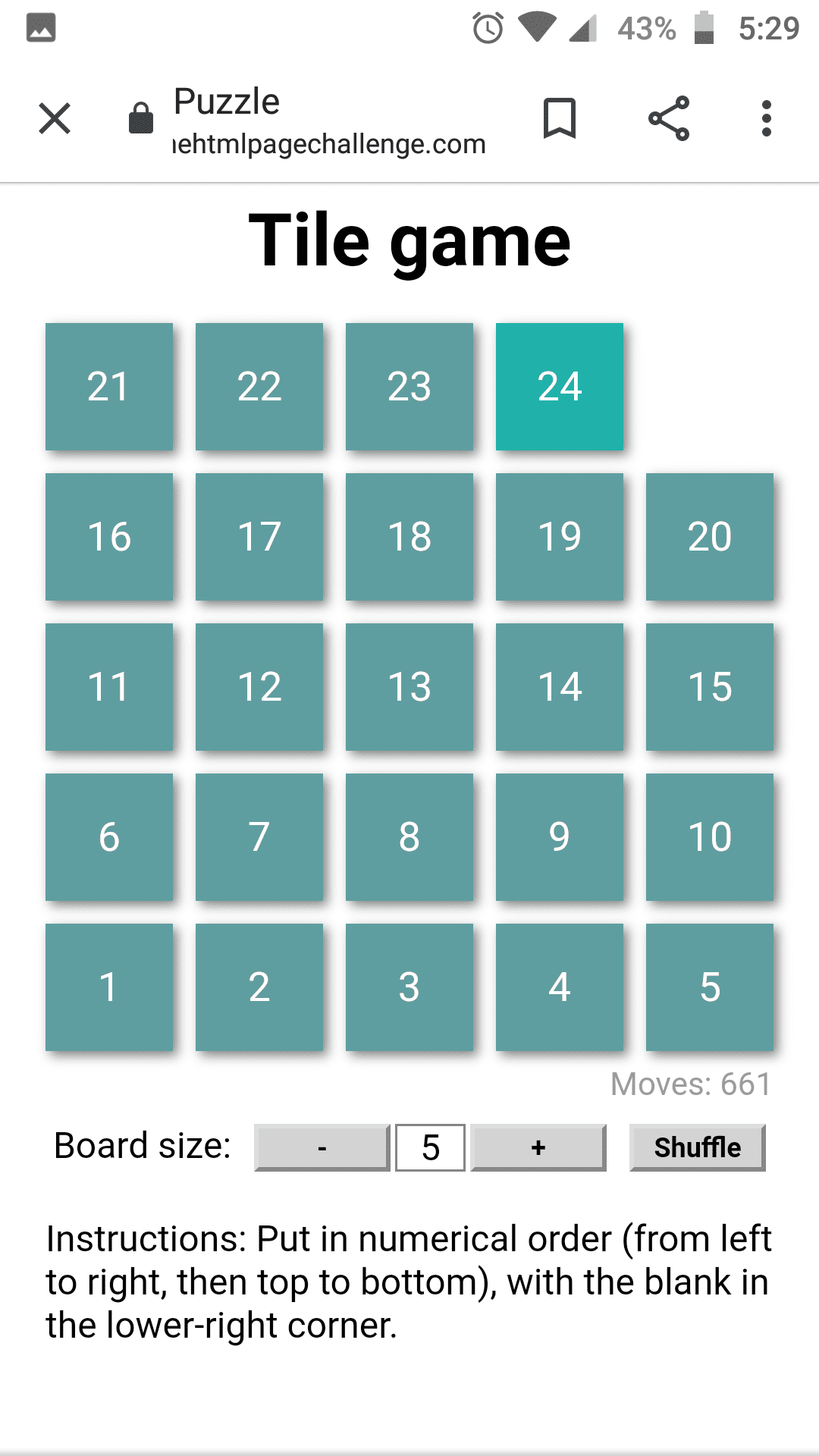Open the browser overflow menu

pos(767,118)
